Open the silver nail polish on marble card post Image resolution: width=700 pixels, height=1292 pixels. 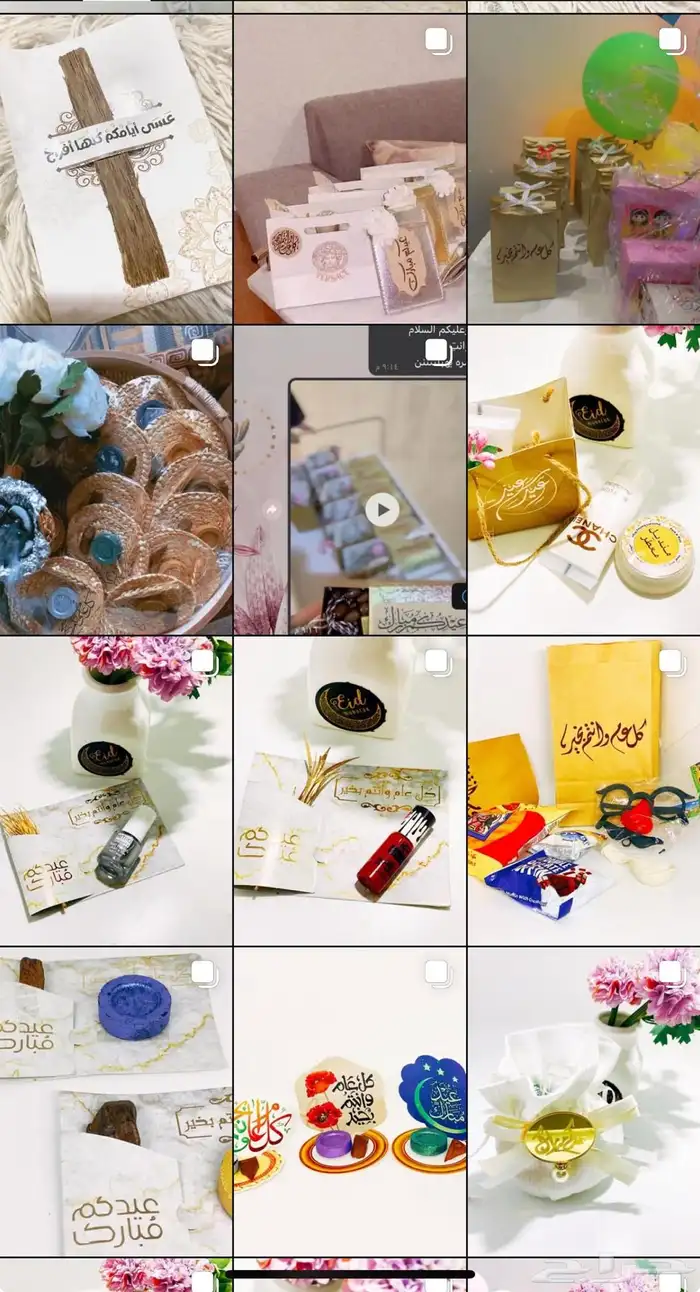tap(115, 791)
